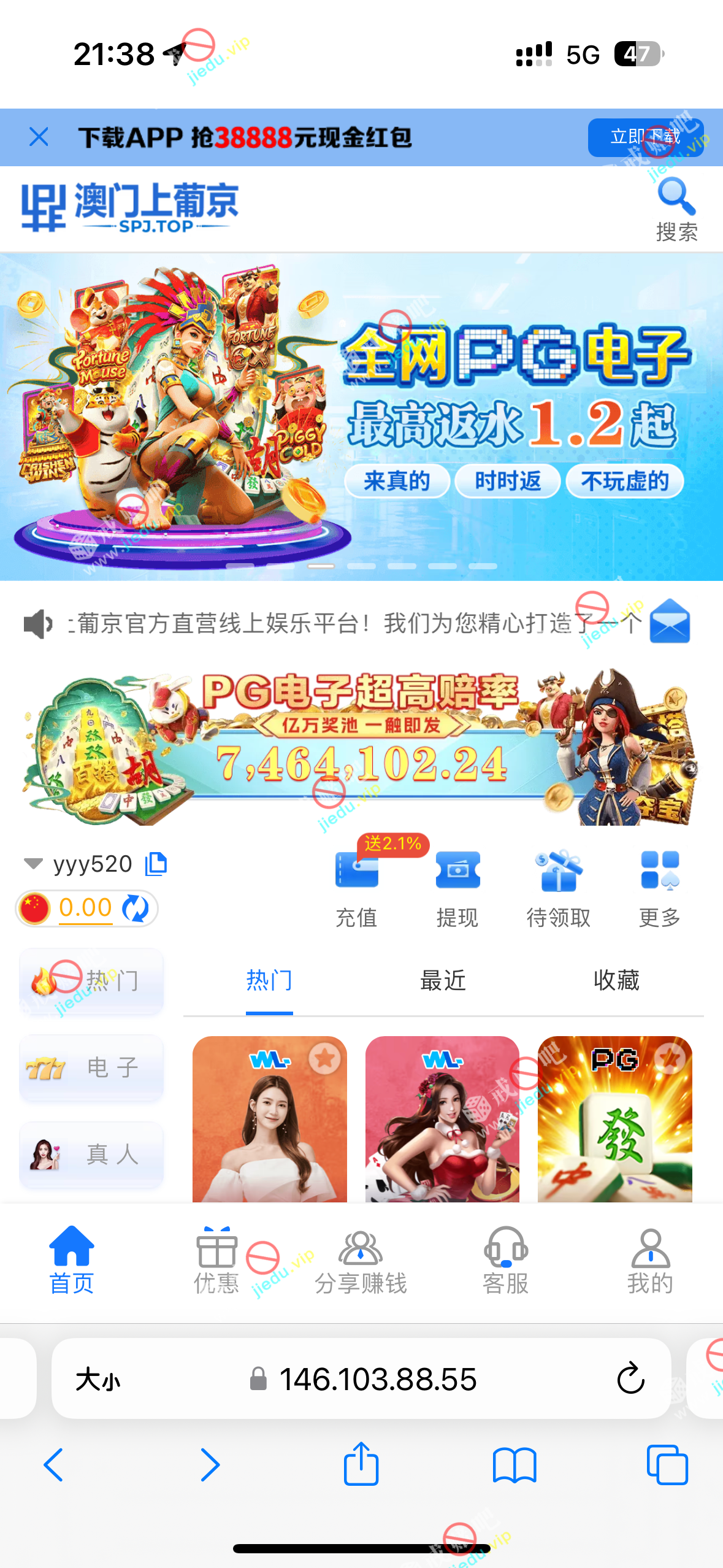Tap the 立即下载 download button
The image size is (723, 1568).
pos(645,137)
